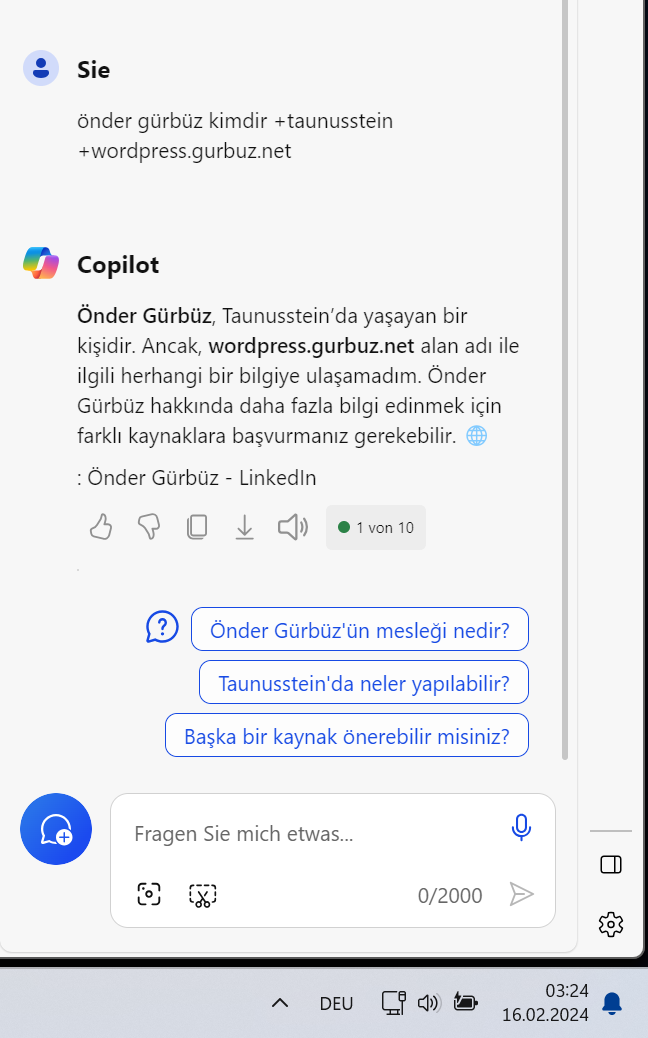Copy Copilot's answer to clipboard
Image resolution: width=648 pixels, height=1038 pixels.
tap(197, 527)
